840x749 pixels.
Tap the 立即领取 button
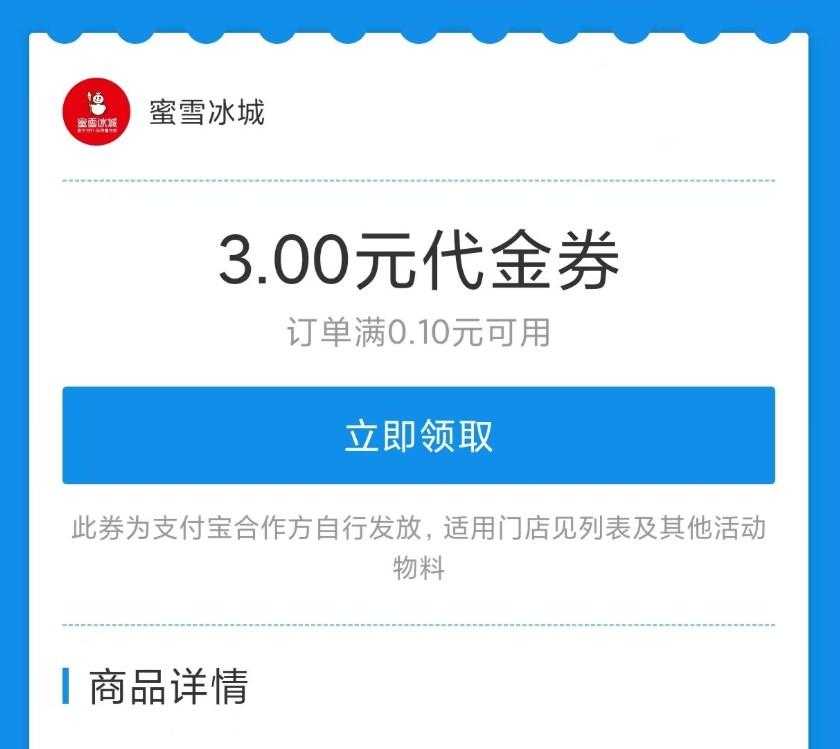[x=418, y=435]
